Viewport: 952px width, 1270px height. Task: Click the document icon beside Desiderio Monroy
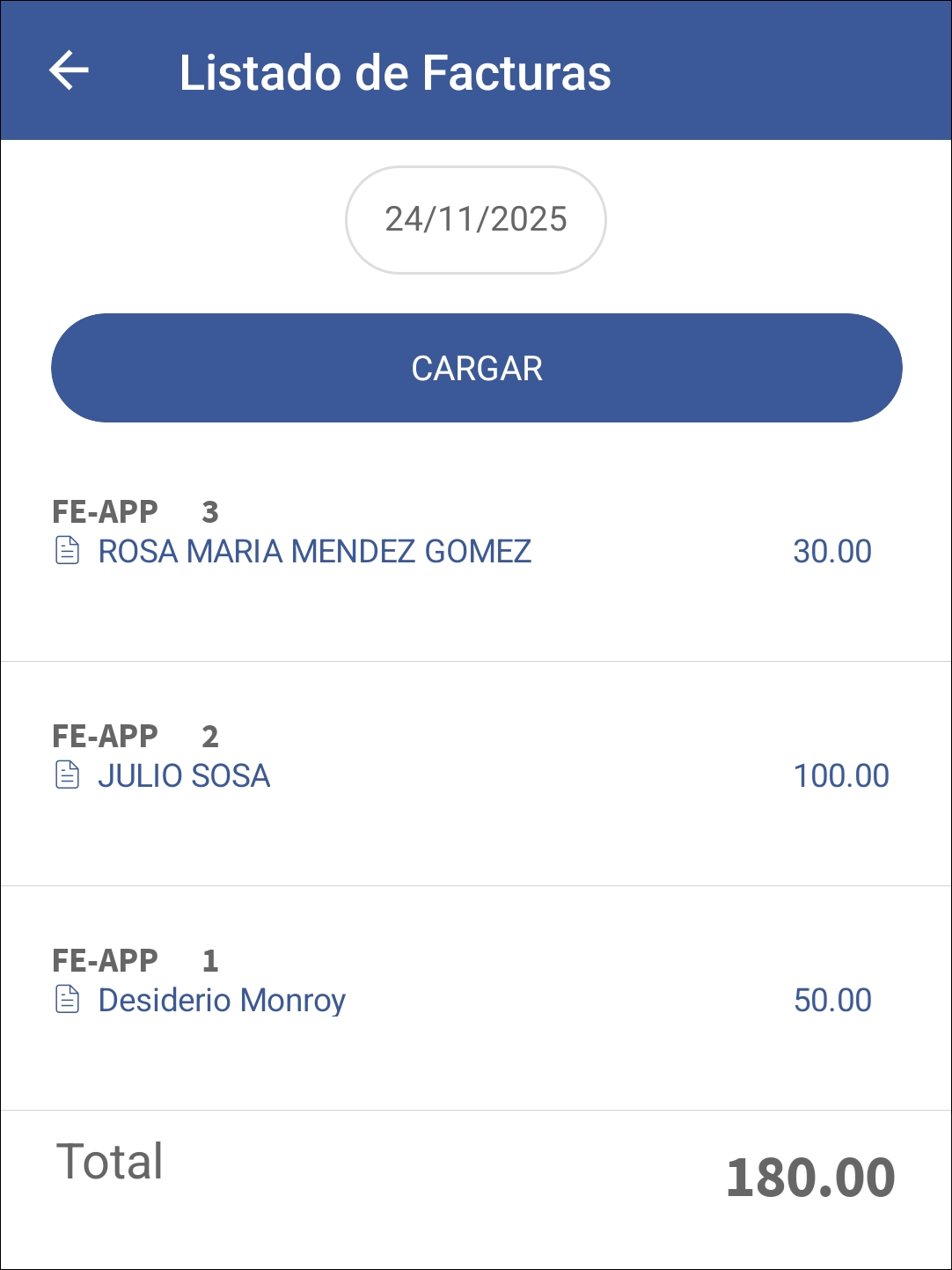pos(68,999)
